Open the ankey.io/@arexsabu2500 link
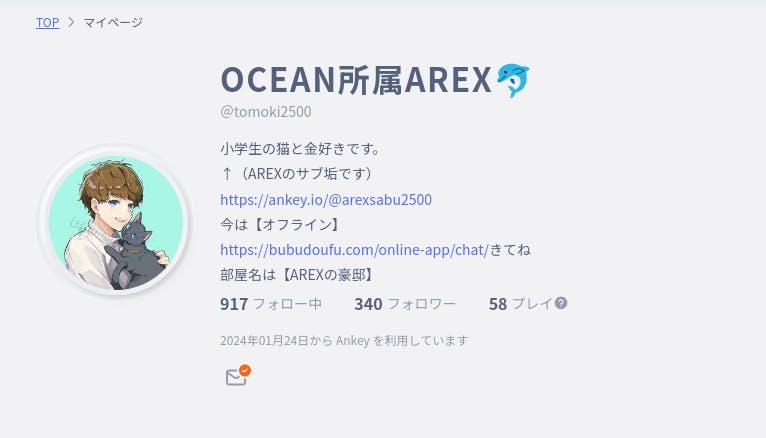766x438 pixels. click(x=325, y=199)
